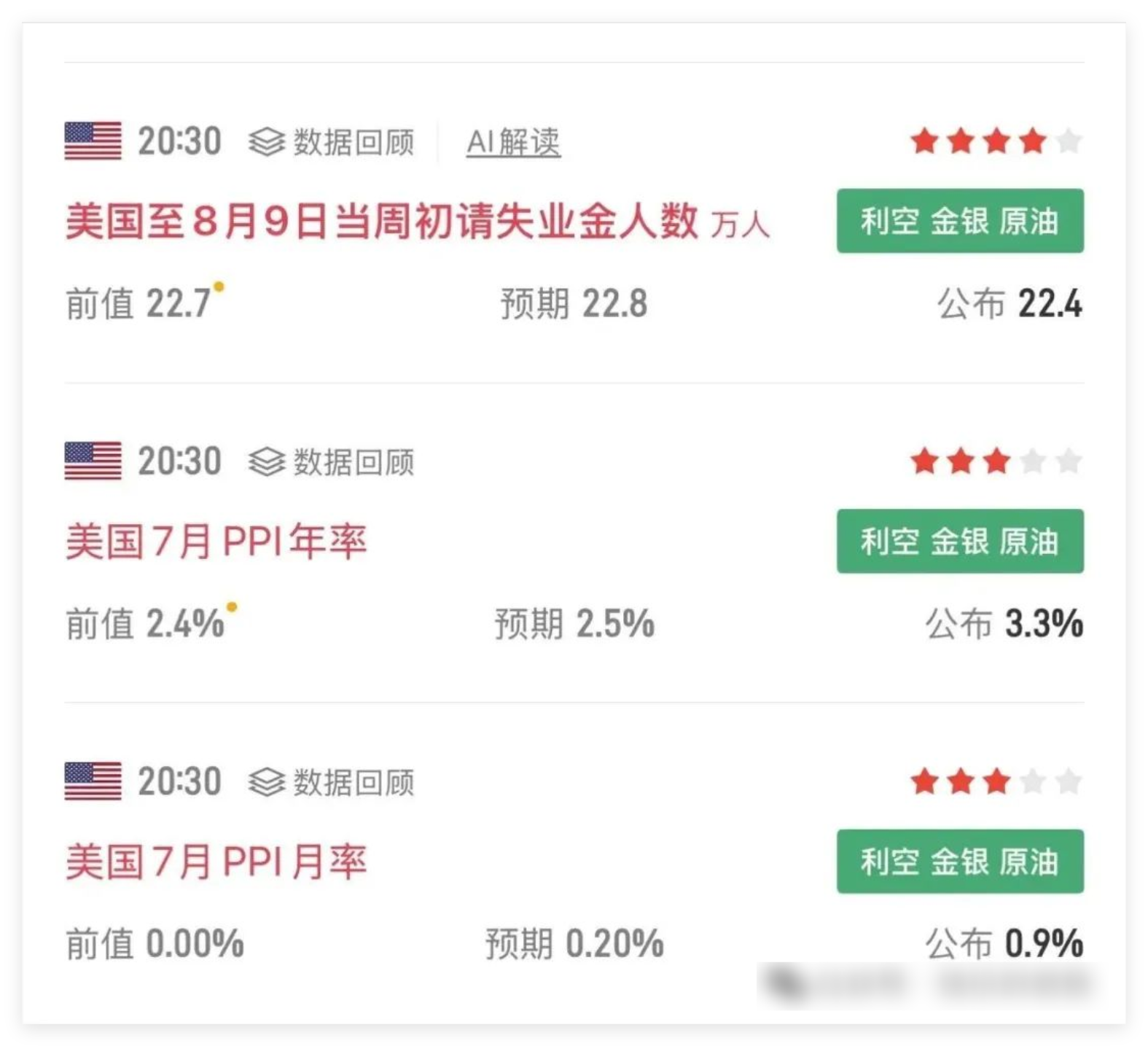Image resolution: width=1148 pixels, height=1046 pixels.
Task: Open the 美国7月PPI月率 entry
Action: coord(216,862)
